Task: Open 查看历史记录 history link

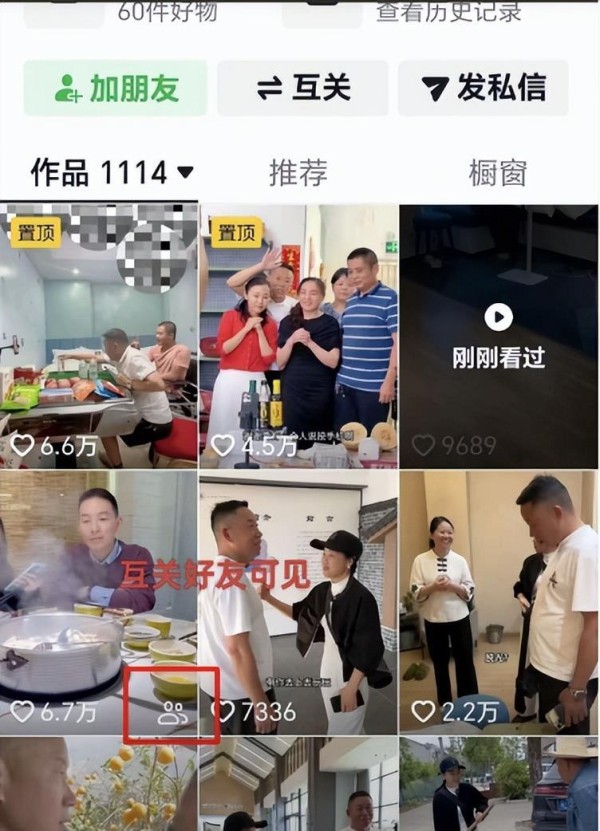Action: click(448, 13)
